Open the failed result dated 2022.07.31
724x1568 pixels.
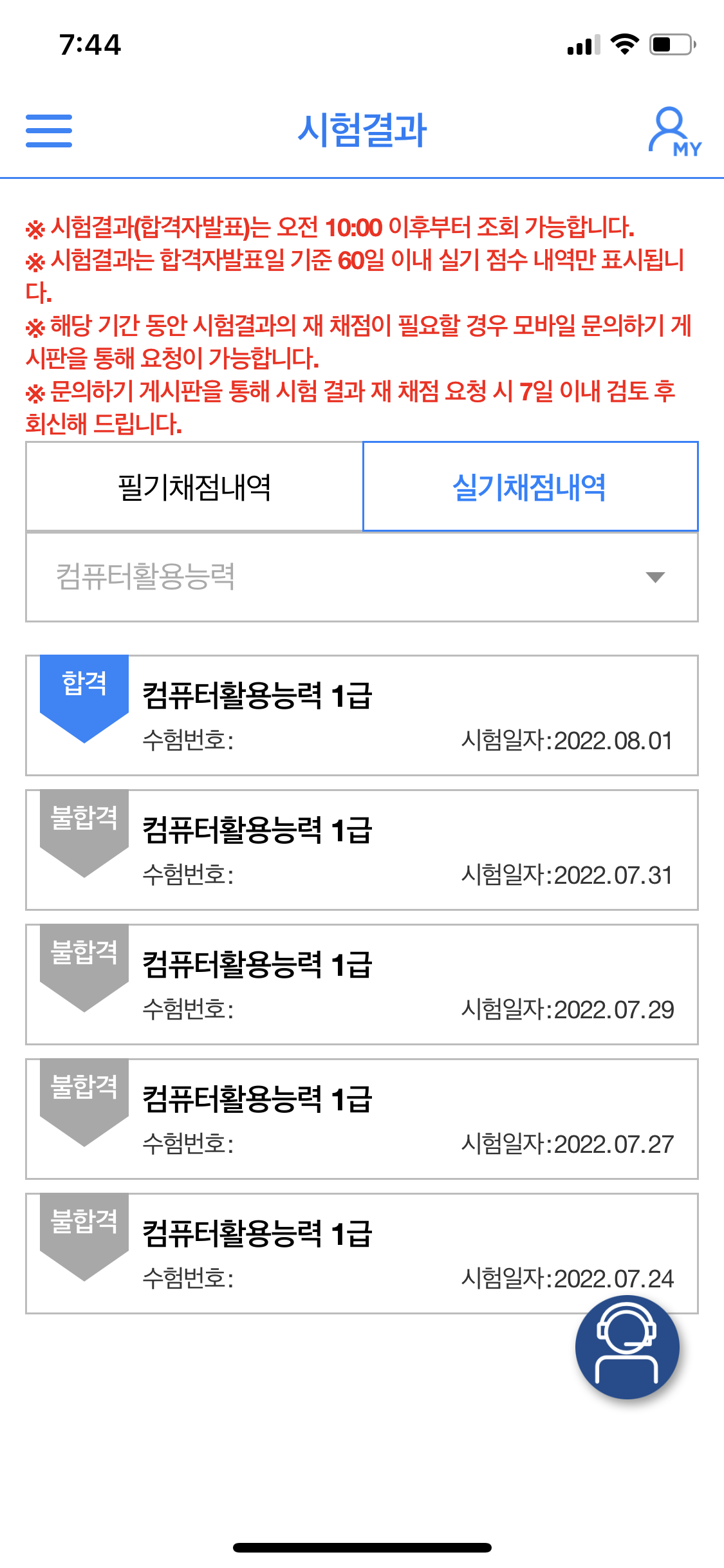pos(362,850)
